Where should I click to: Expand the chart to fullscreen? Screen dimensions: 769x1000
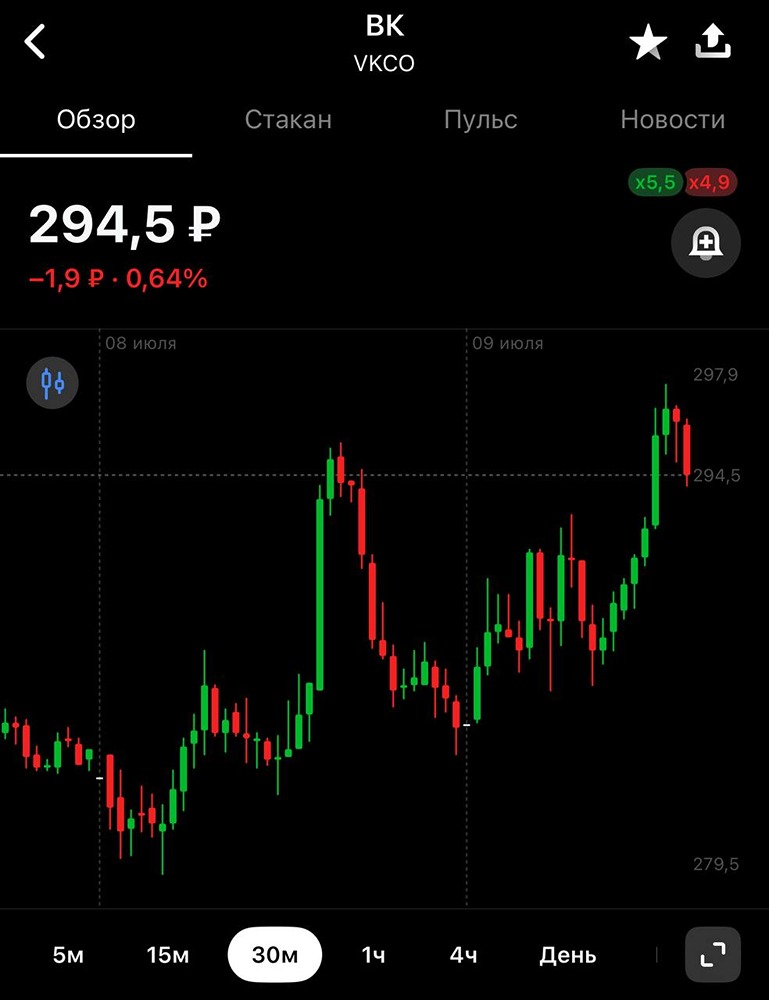713,956
